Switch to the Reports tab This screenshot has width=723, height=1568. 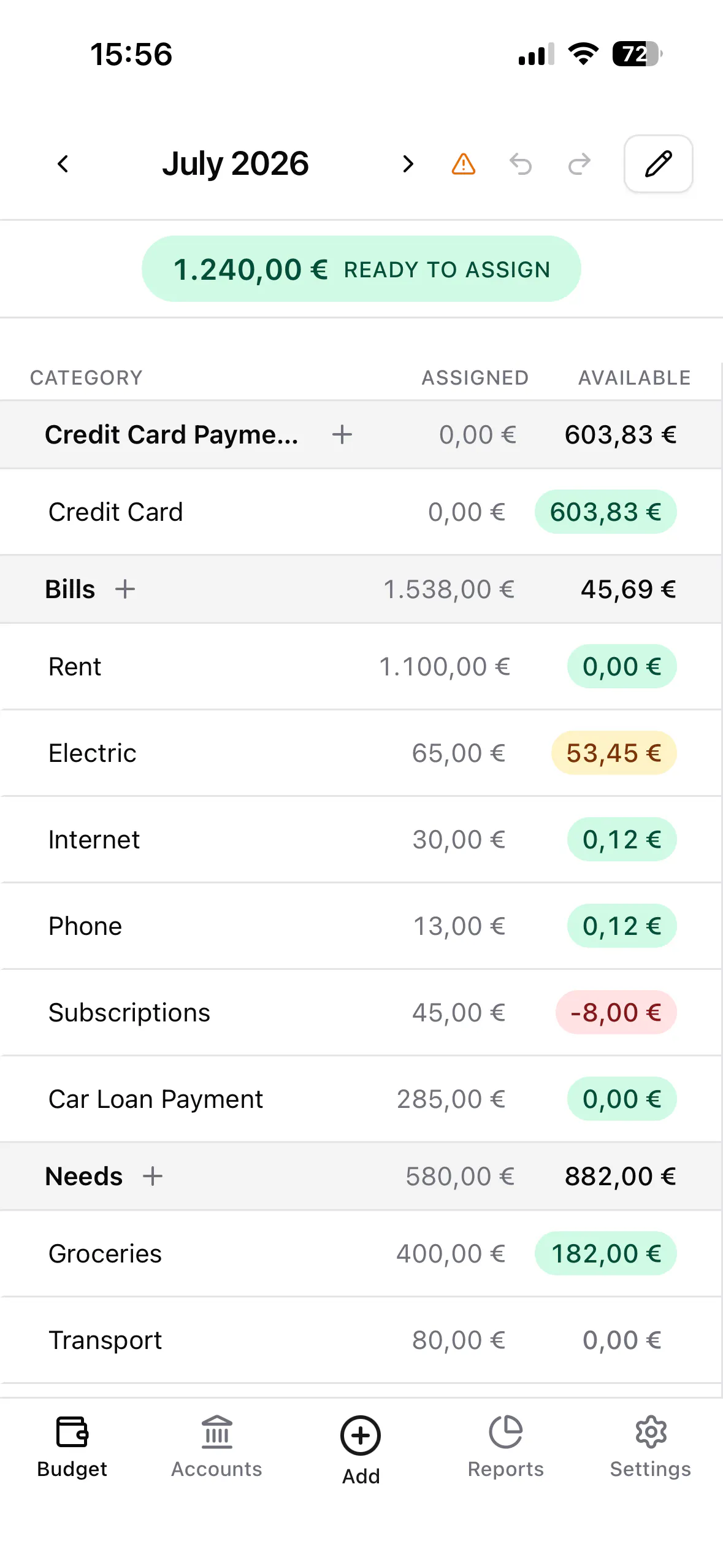505,1447
